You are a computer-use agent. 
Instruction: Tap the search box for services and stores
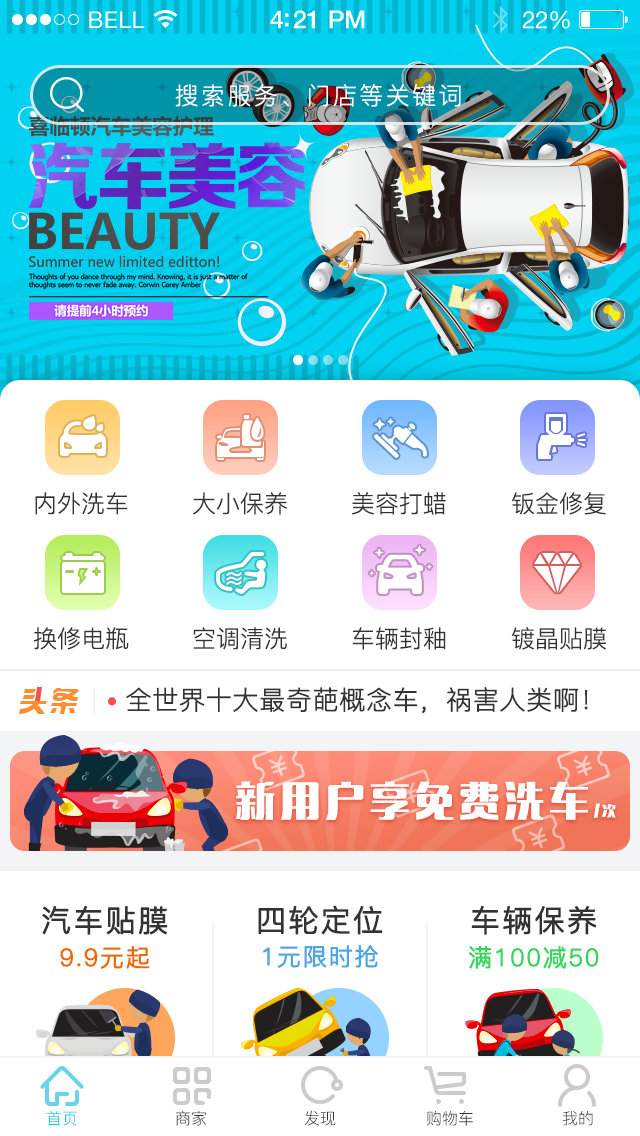tap(318, 96)
